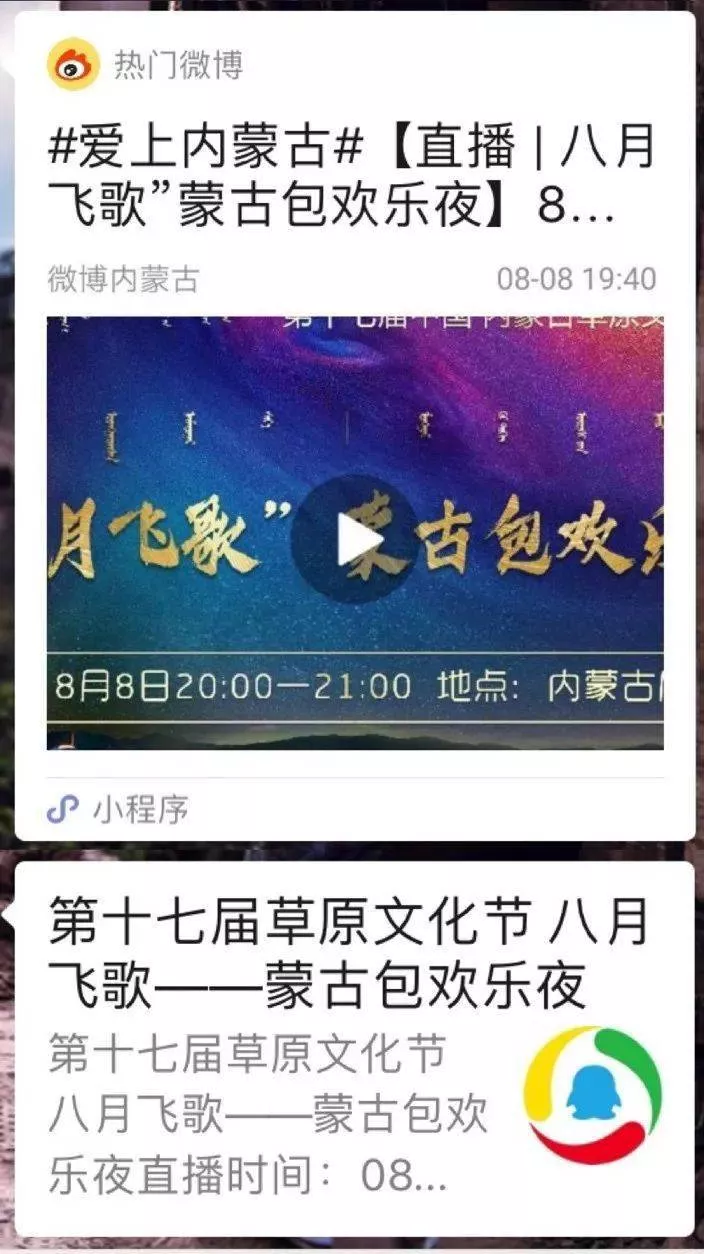704x1254 pixels.
Task: Open the 热门微博 mini program card
Action: point(354,180)
